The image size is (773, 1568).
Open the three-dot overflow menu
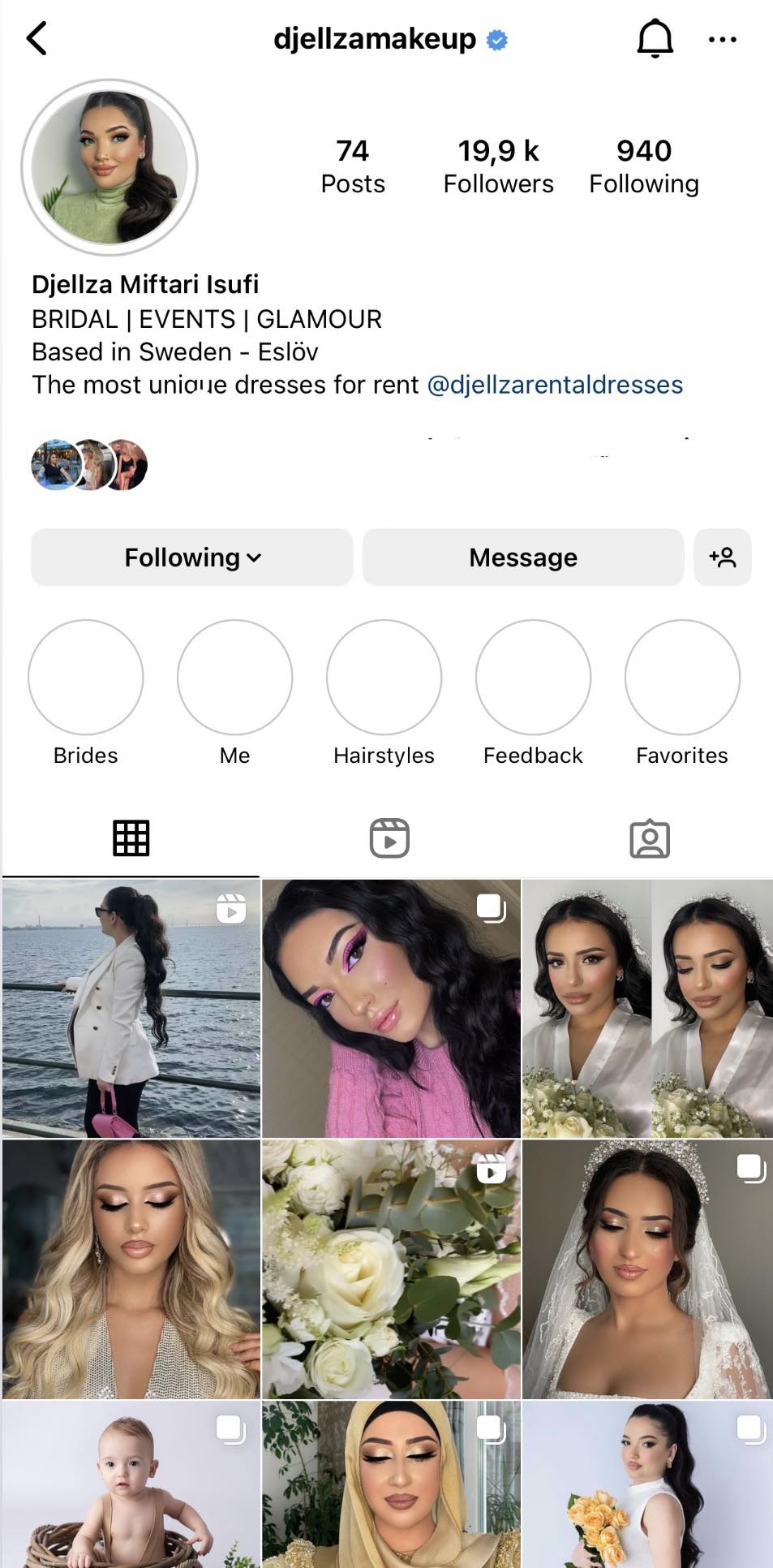click(x=722, y=39)
